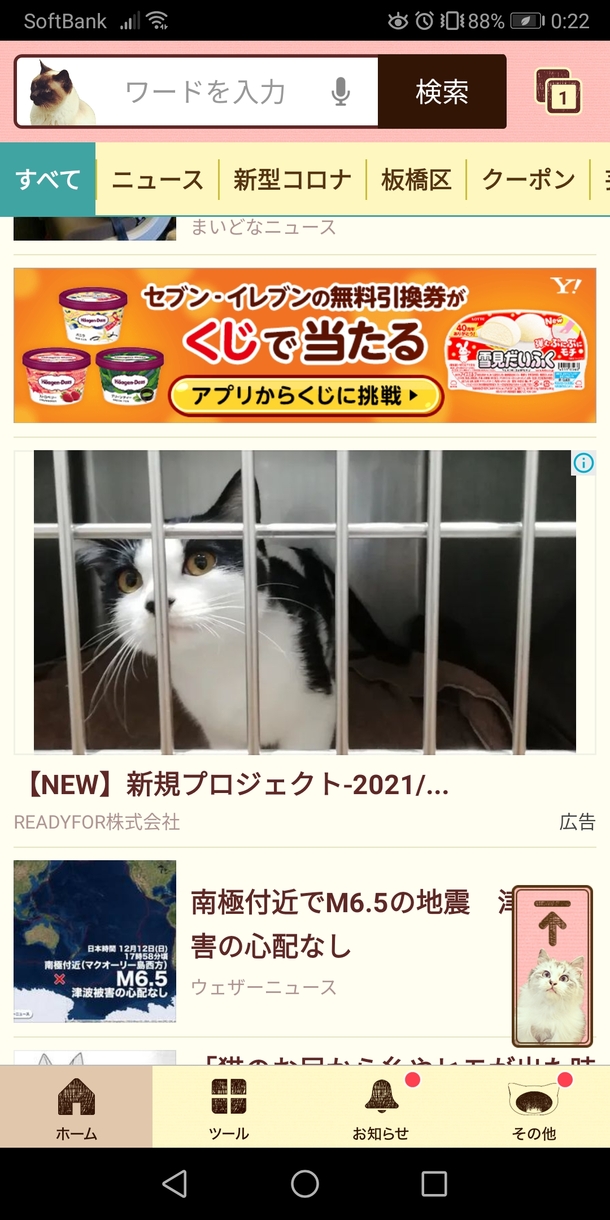610x1220 pixels.
Task: View ad info icon on cat ad
Action: tap(584, 463)
